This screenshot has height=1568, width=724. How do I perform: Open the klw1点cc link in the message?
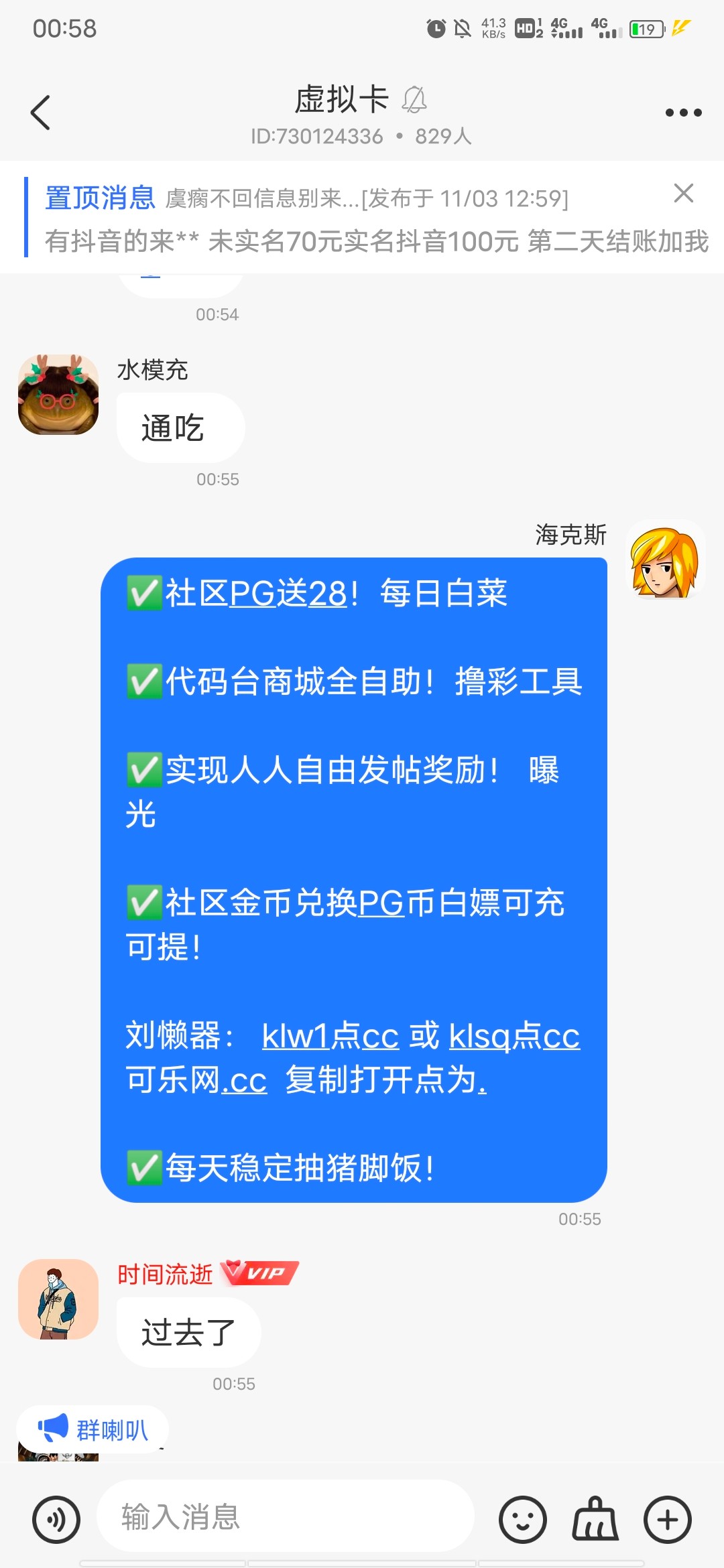330,1037
